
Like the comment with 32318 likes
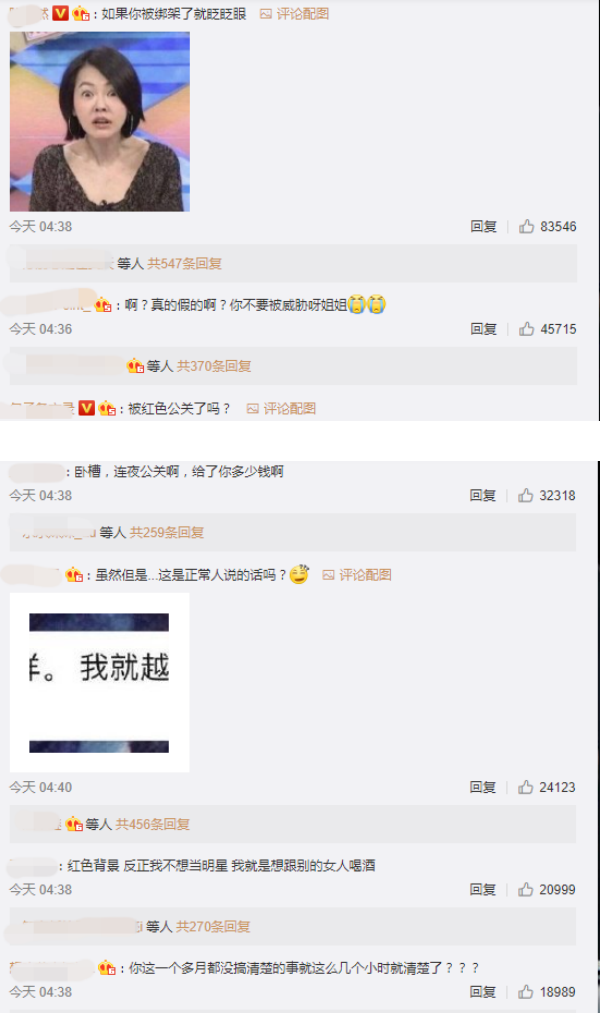[x=527, y=495]
